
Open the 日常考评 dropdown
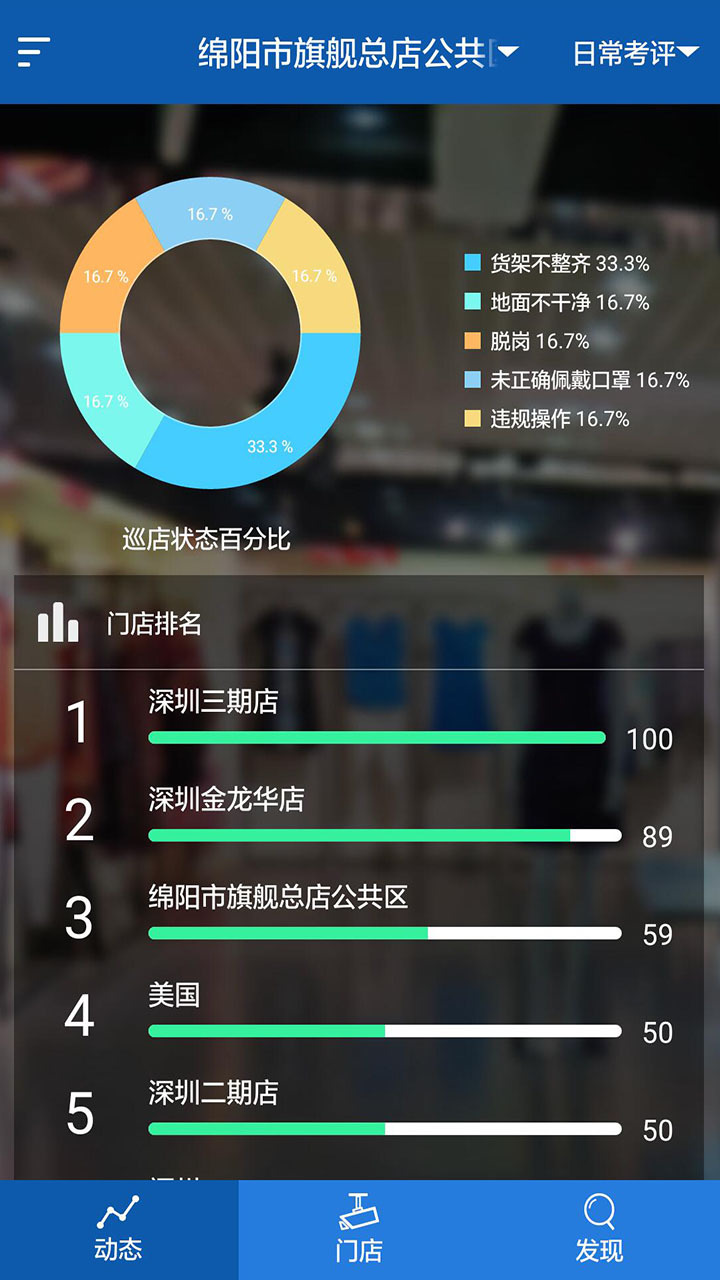click(x=635, y=53)
